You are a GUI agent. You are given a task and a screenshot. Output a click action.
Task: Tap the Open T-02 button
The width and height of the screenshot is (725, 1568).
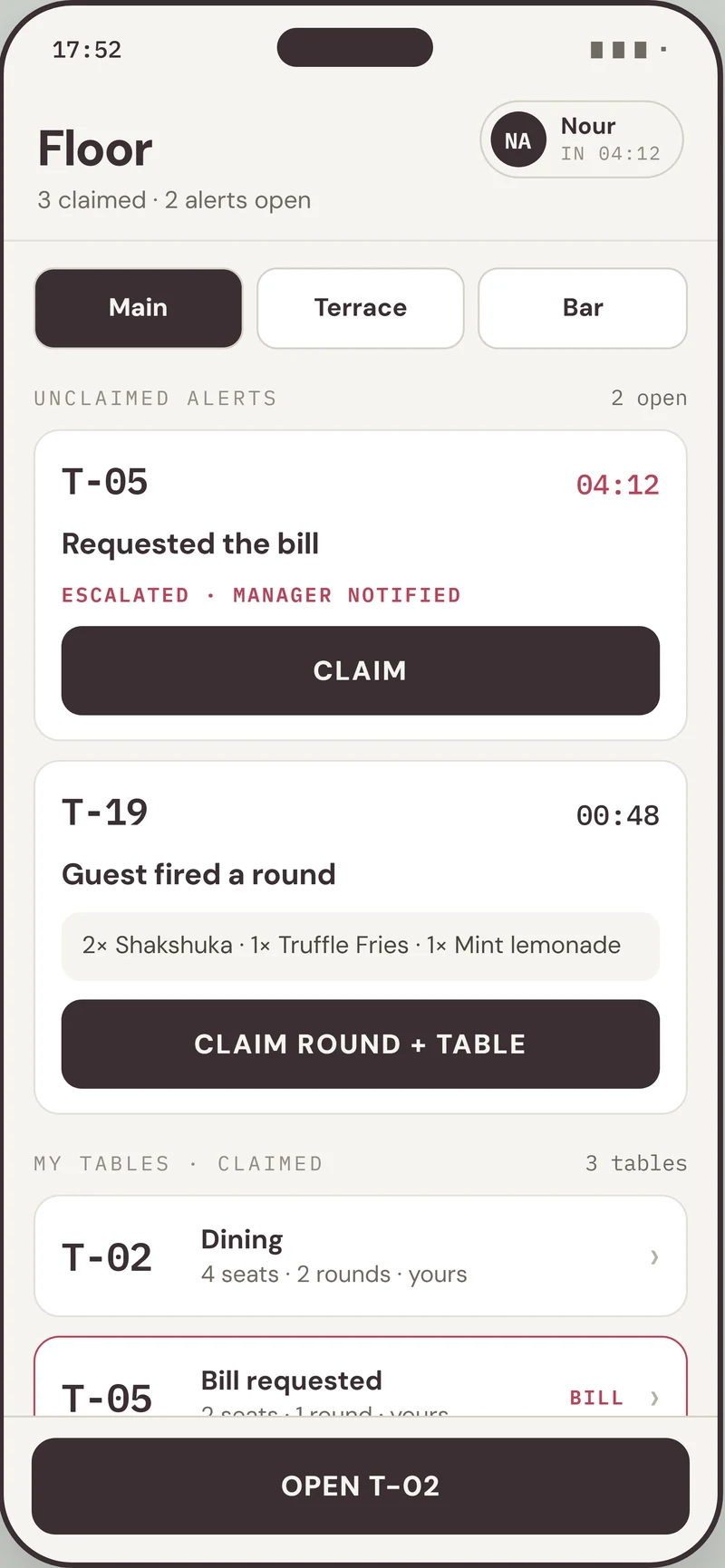pyautogui.click(x=361, y=1486)
